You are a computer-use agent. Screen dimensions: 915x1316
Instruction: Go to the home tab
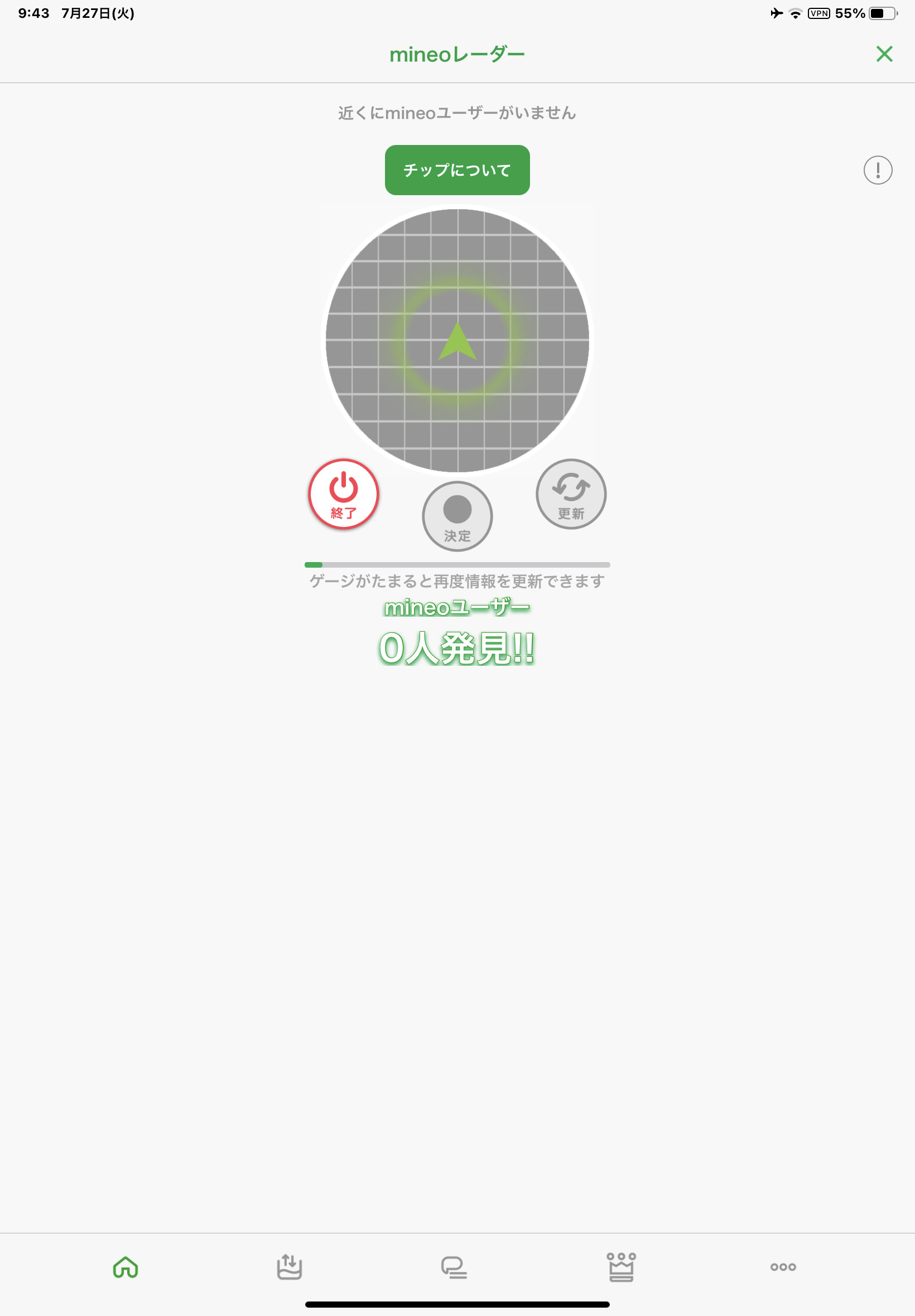pyautogui.click(x=126, y=1267)
